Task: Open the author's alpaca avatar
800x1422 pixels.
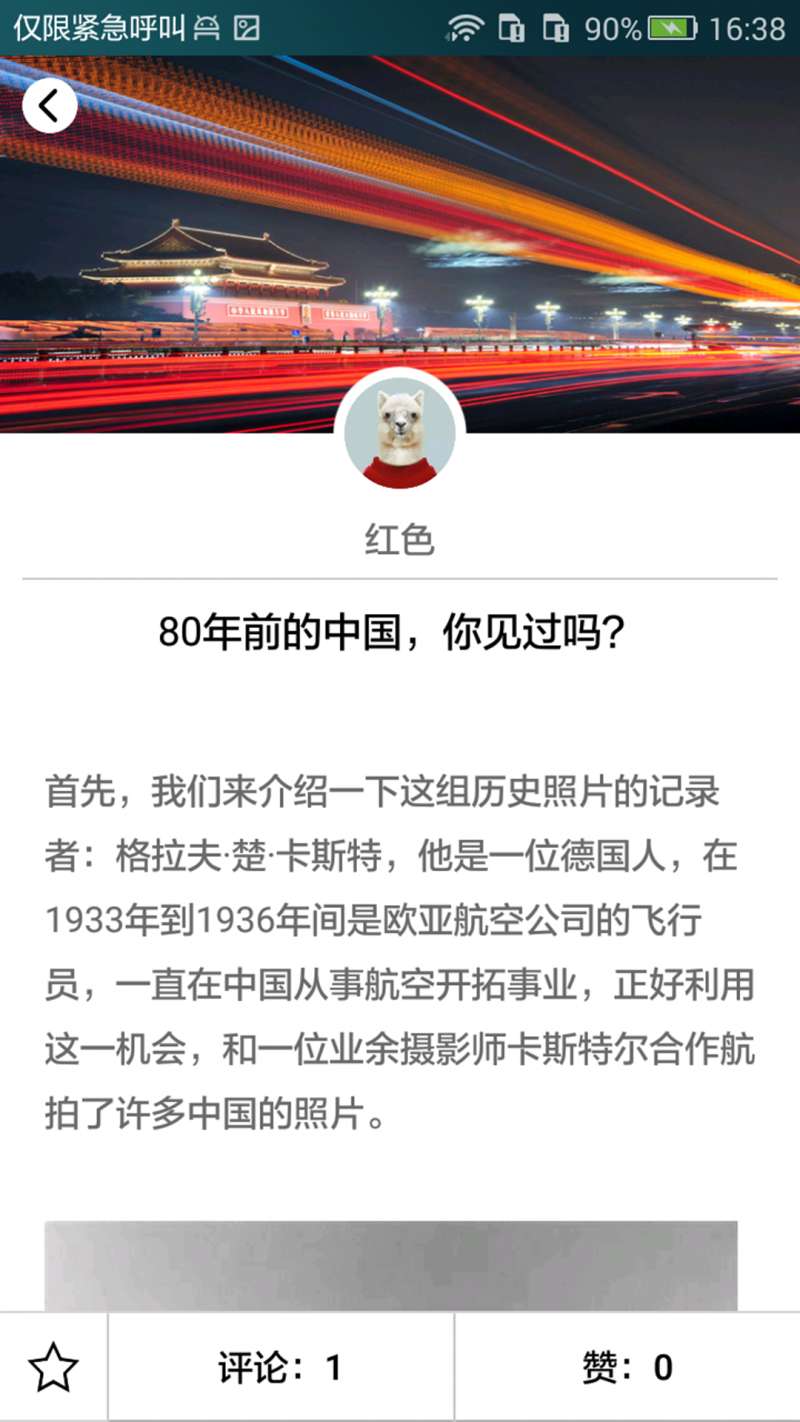Action: tap(400, 434)
